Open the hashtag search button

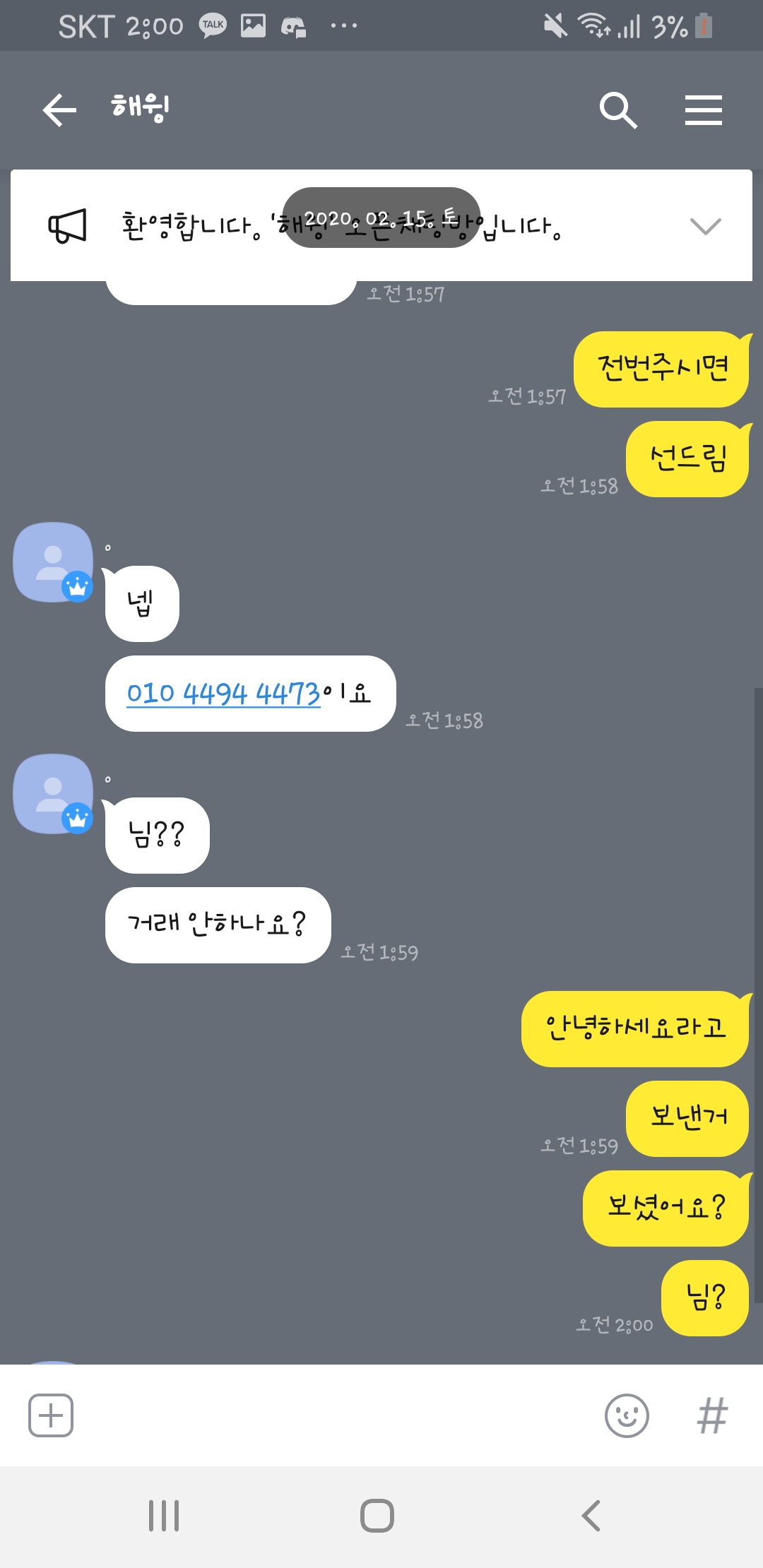click(711, 1415)
